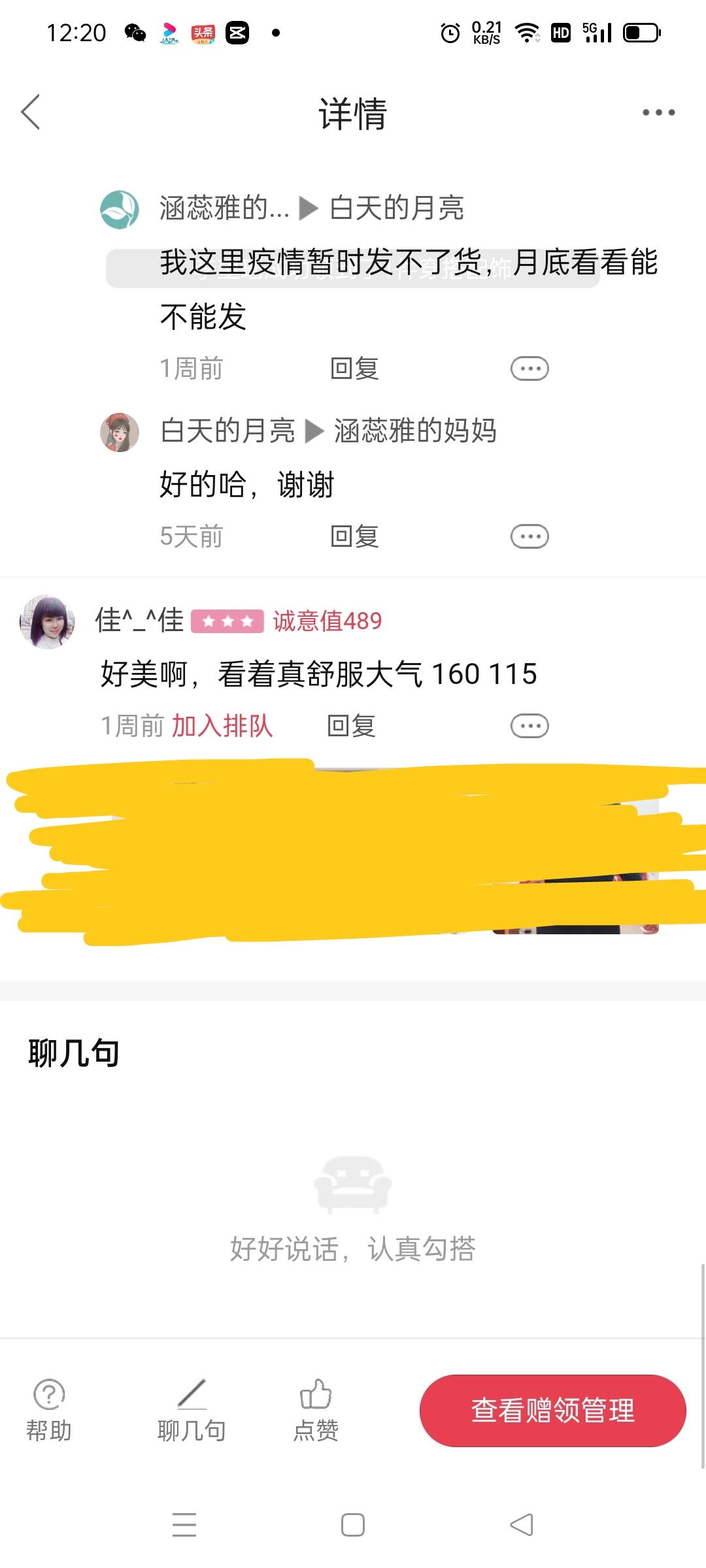
Task: Open 查看赠领管理
Action: tap(553, 1411)
